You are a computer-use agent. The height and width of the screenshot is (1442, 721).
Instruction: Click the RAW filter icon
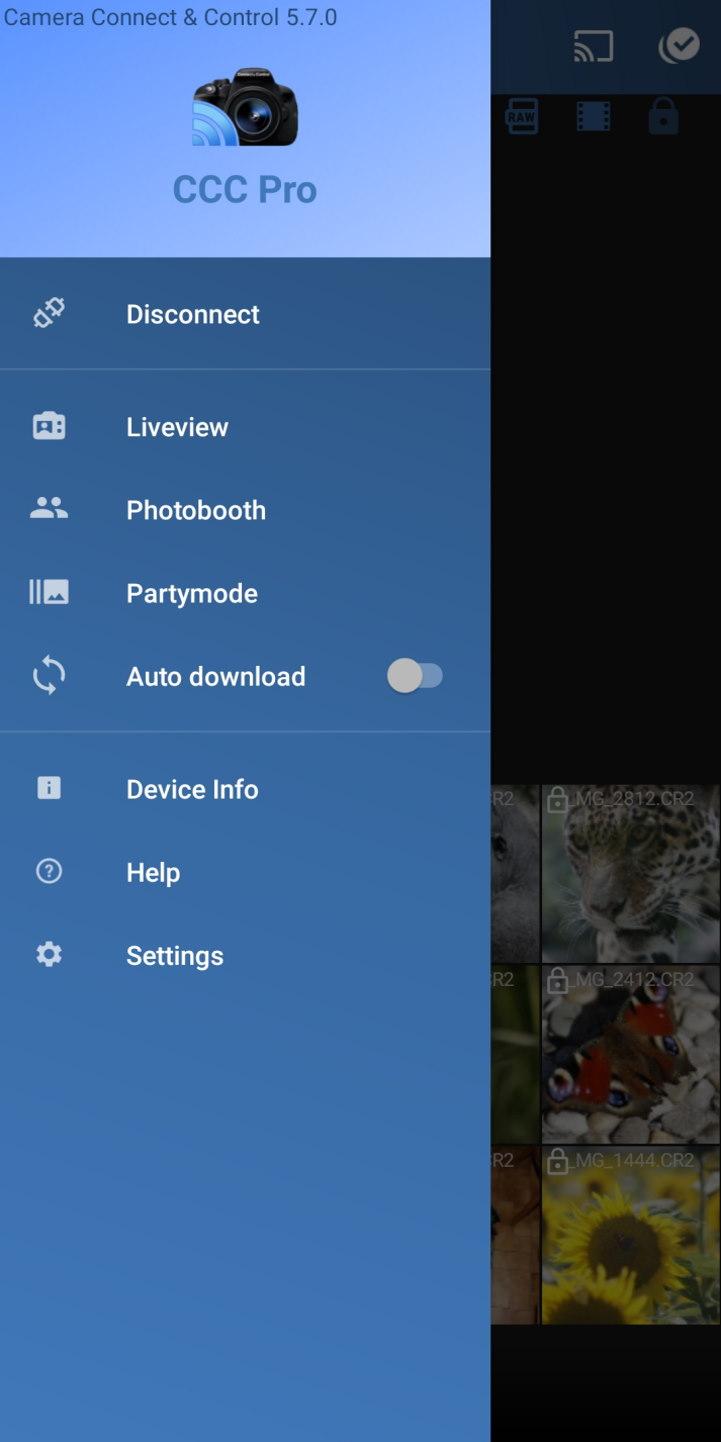click(x=521, y=115)
